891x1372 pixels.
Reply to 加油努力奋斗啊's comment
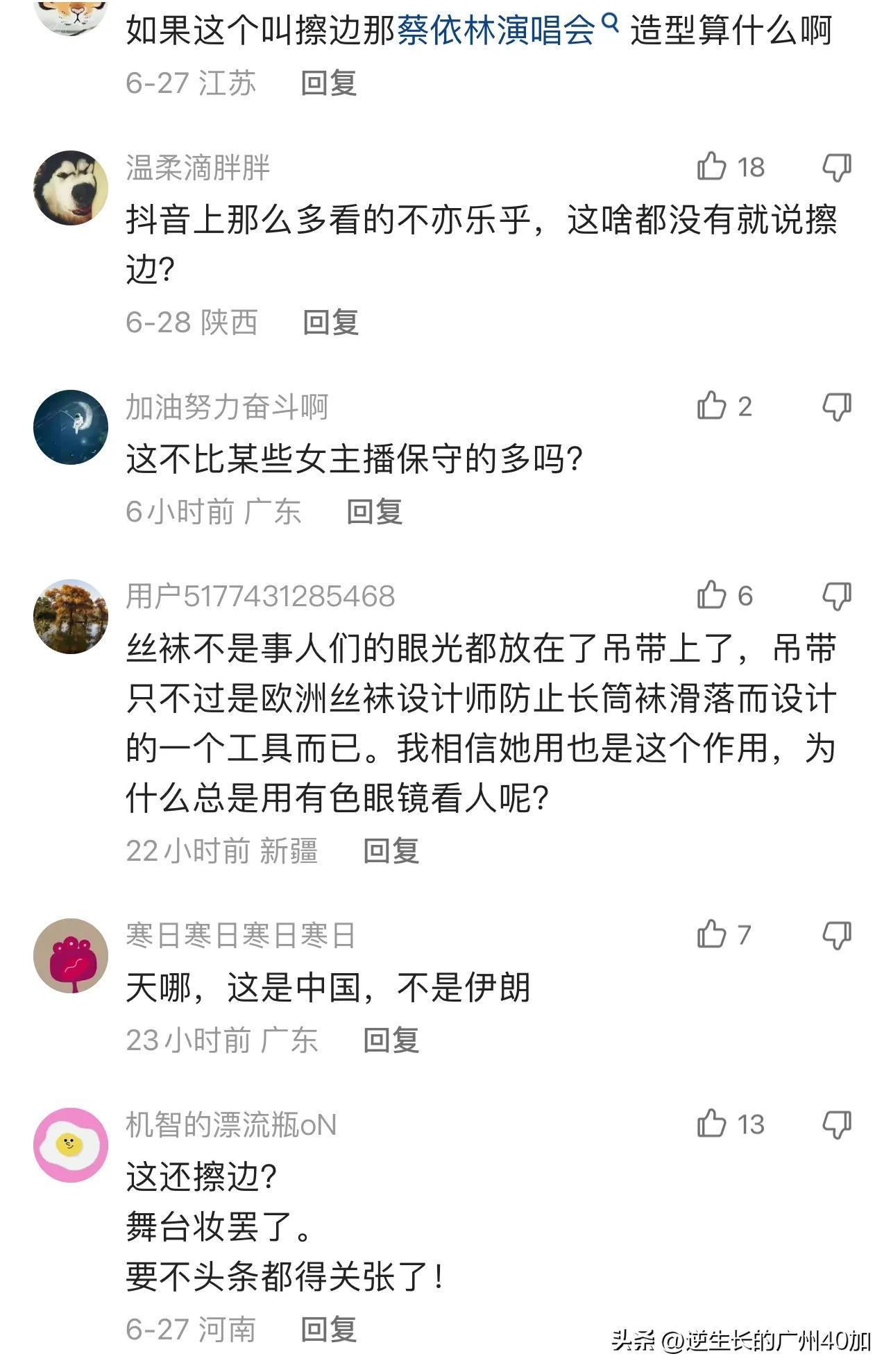[375, 512]
